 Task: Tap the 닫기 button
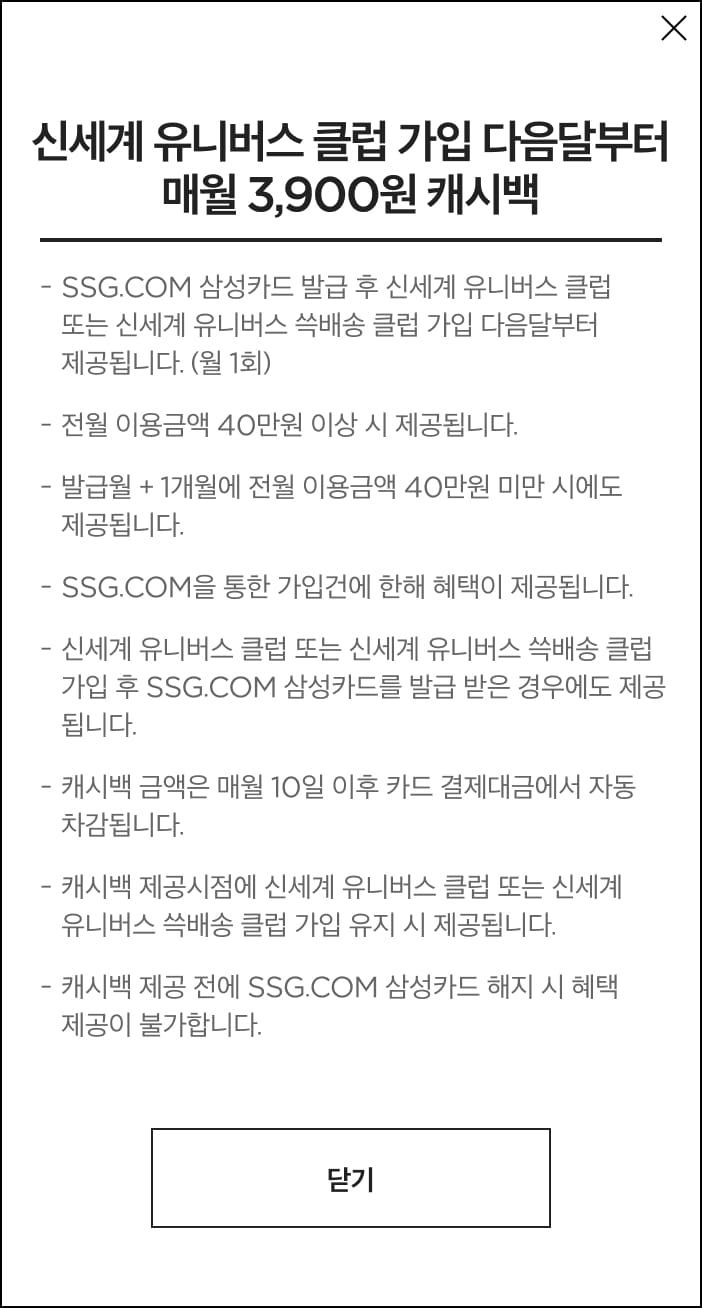pyautogui.click(x=351, y=1178)
